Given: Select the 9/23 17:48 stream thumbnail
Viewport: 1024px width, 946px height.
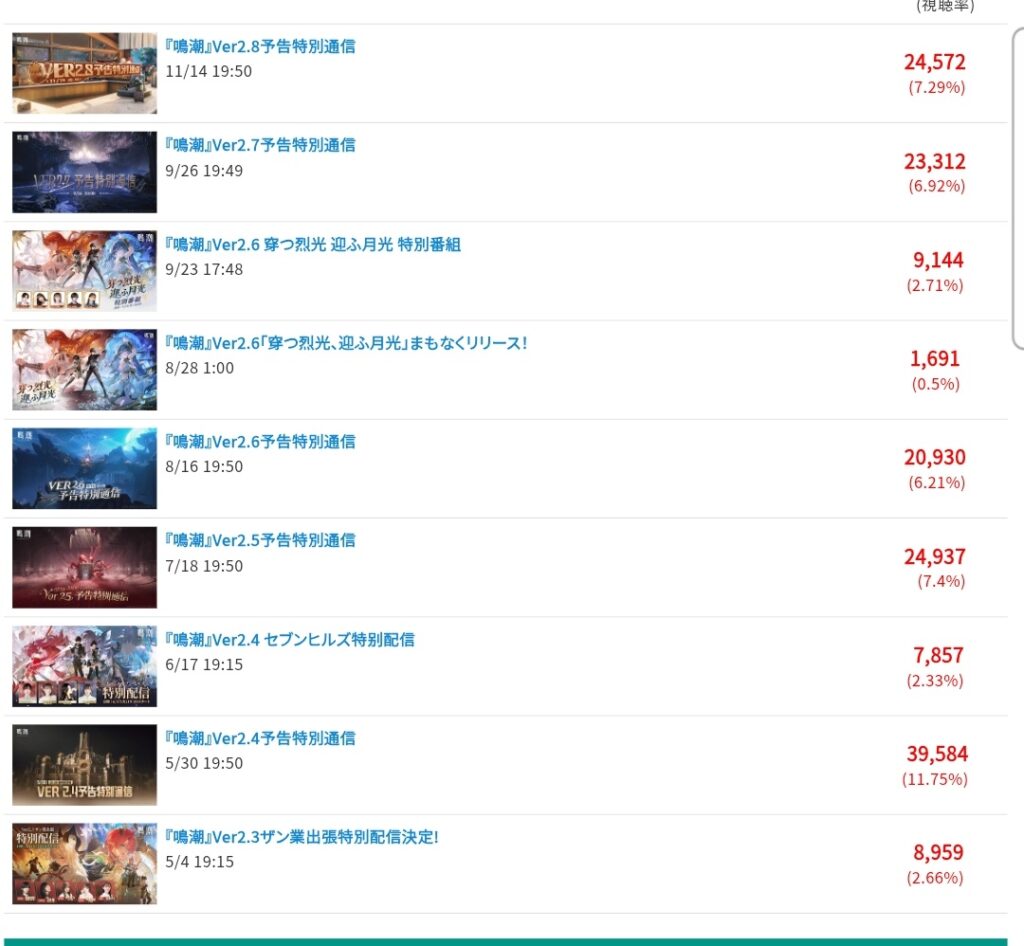Looking at the screenshot, I should (x=85, y=271).
